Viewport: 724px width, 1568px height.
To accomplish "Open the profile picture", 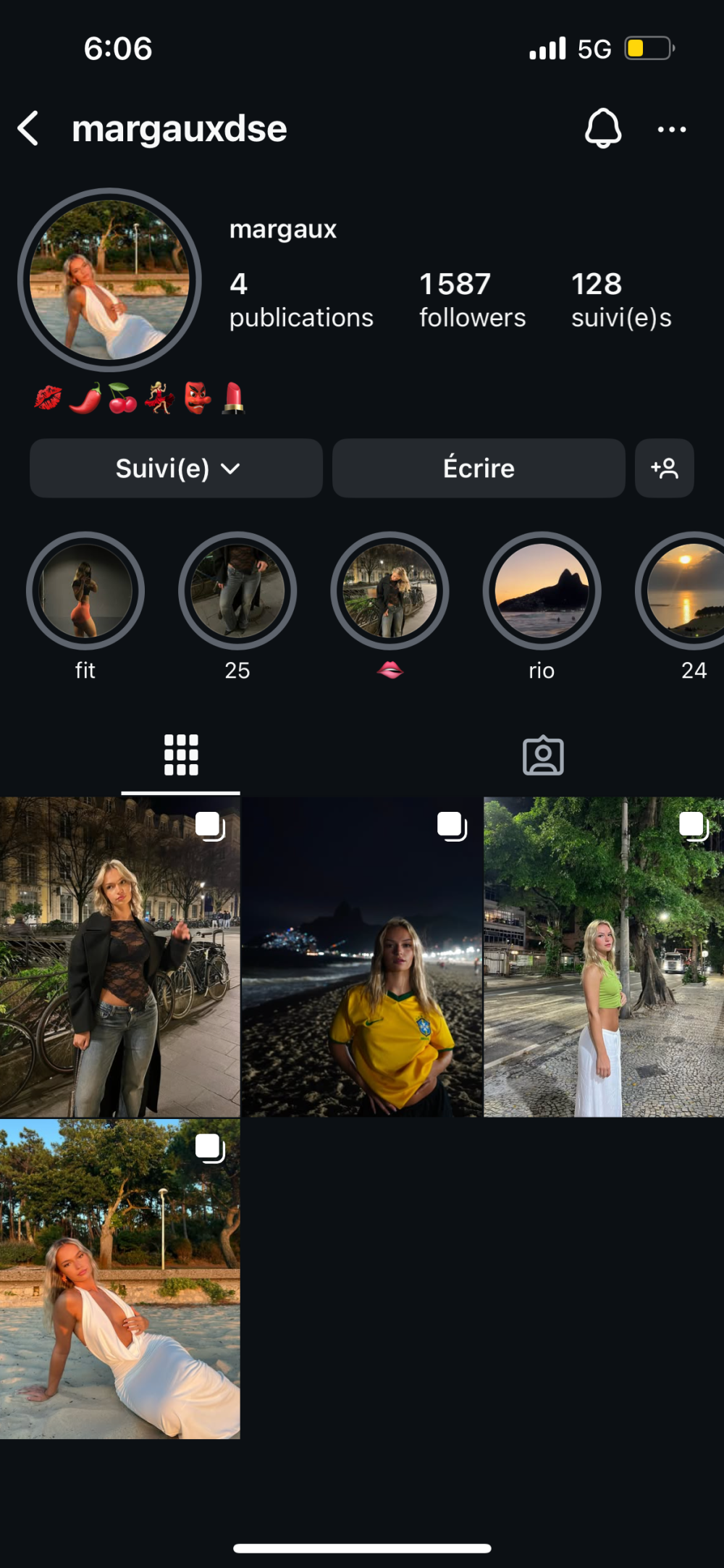I will click(109, 280).
